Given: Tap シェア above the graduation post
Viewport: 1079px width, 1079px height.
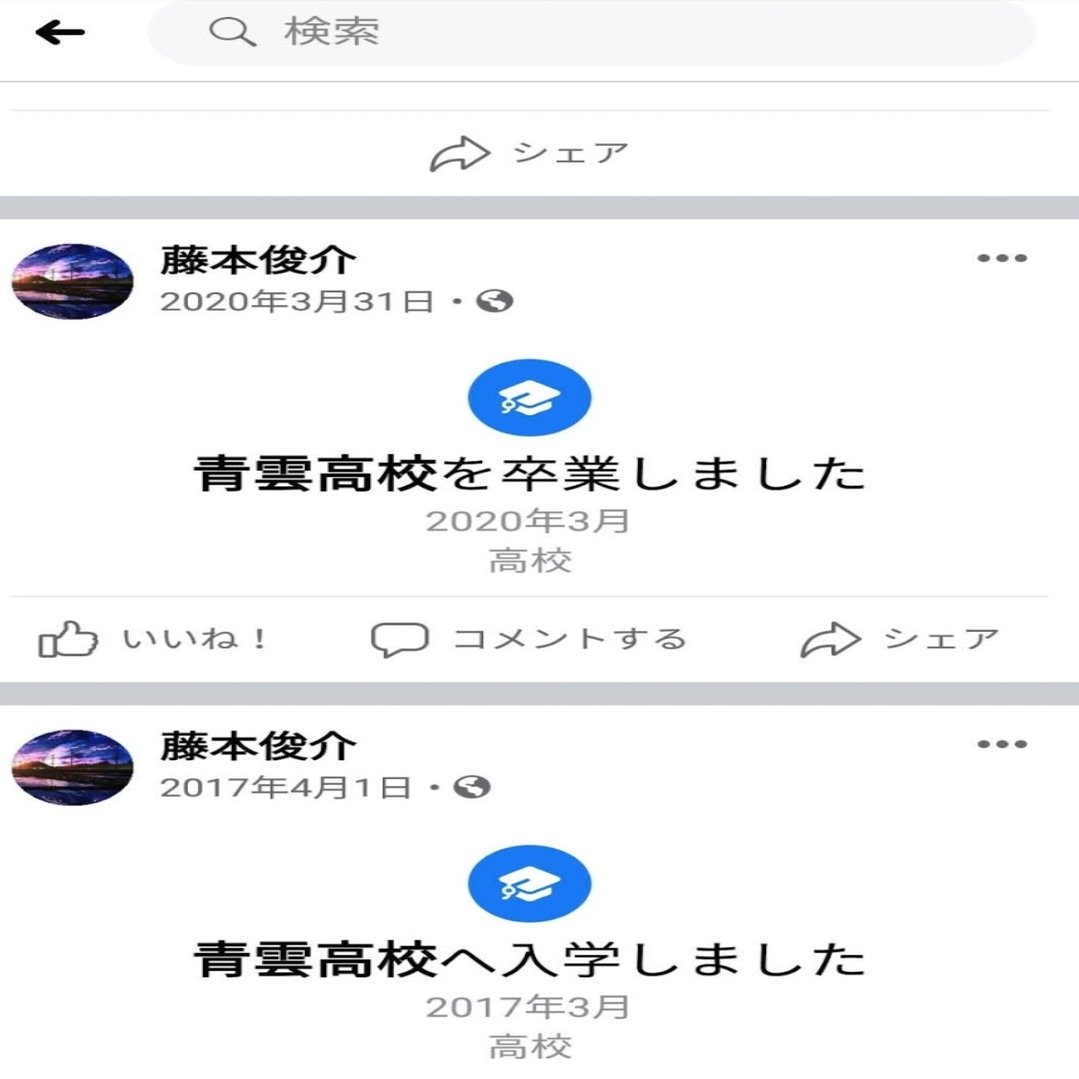Looking at the screenshot, I should click(x=530, y=154).
